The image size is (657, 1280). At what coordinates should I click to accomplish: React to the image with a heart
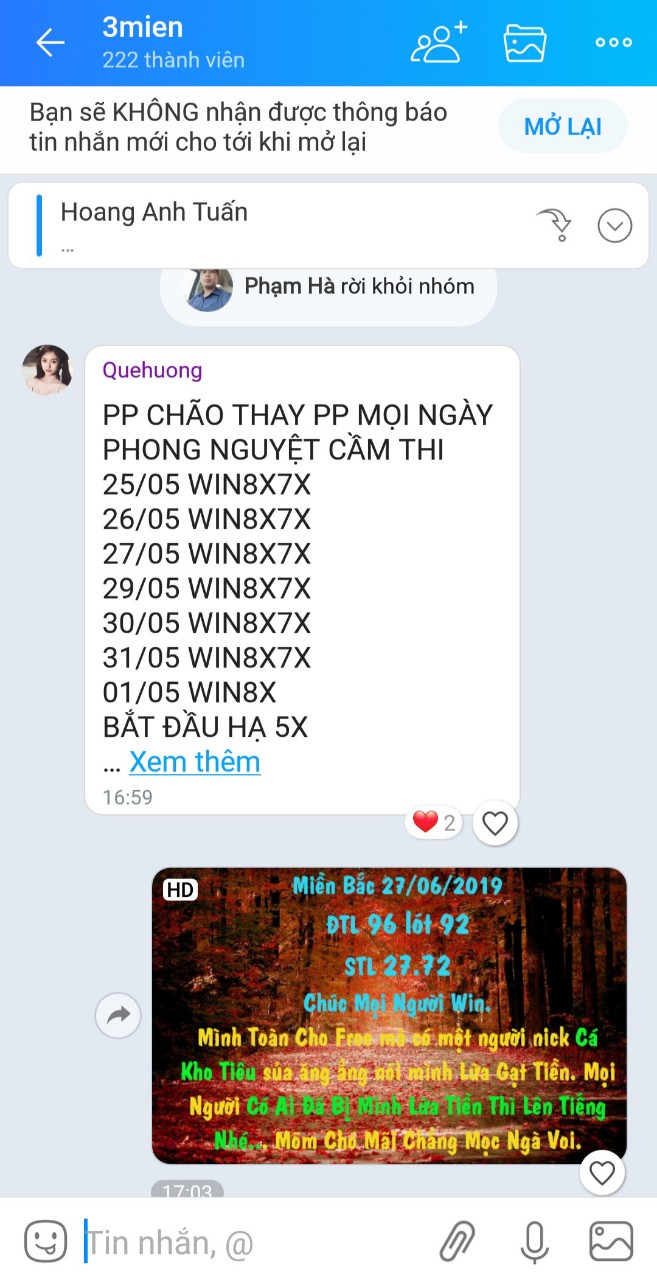(x=601, y=1173)
